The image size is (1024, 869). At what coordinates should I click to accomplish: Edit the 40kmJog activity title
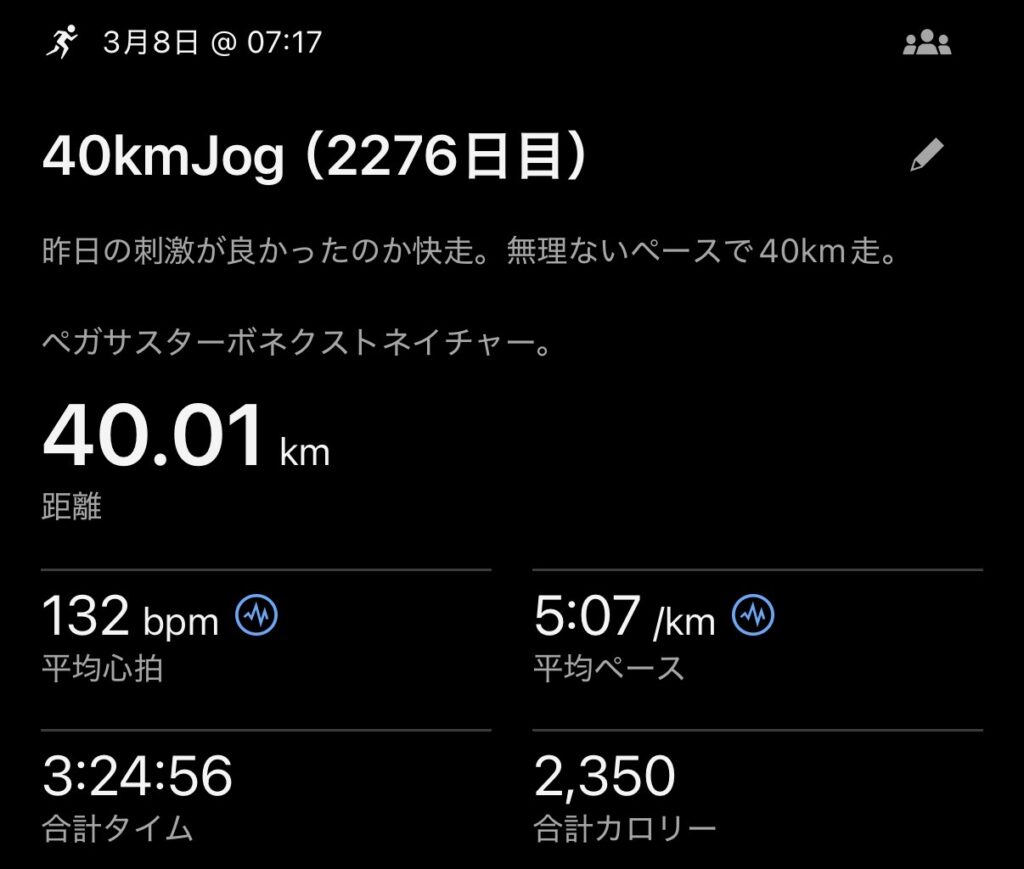927,156
